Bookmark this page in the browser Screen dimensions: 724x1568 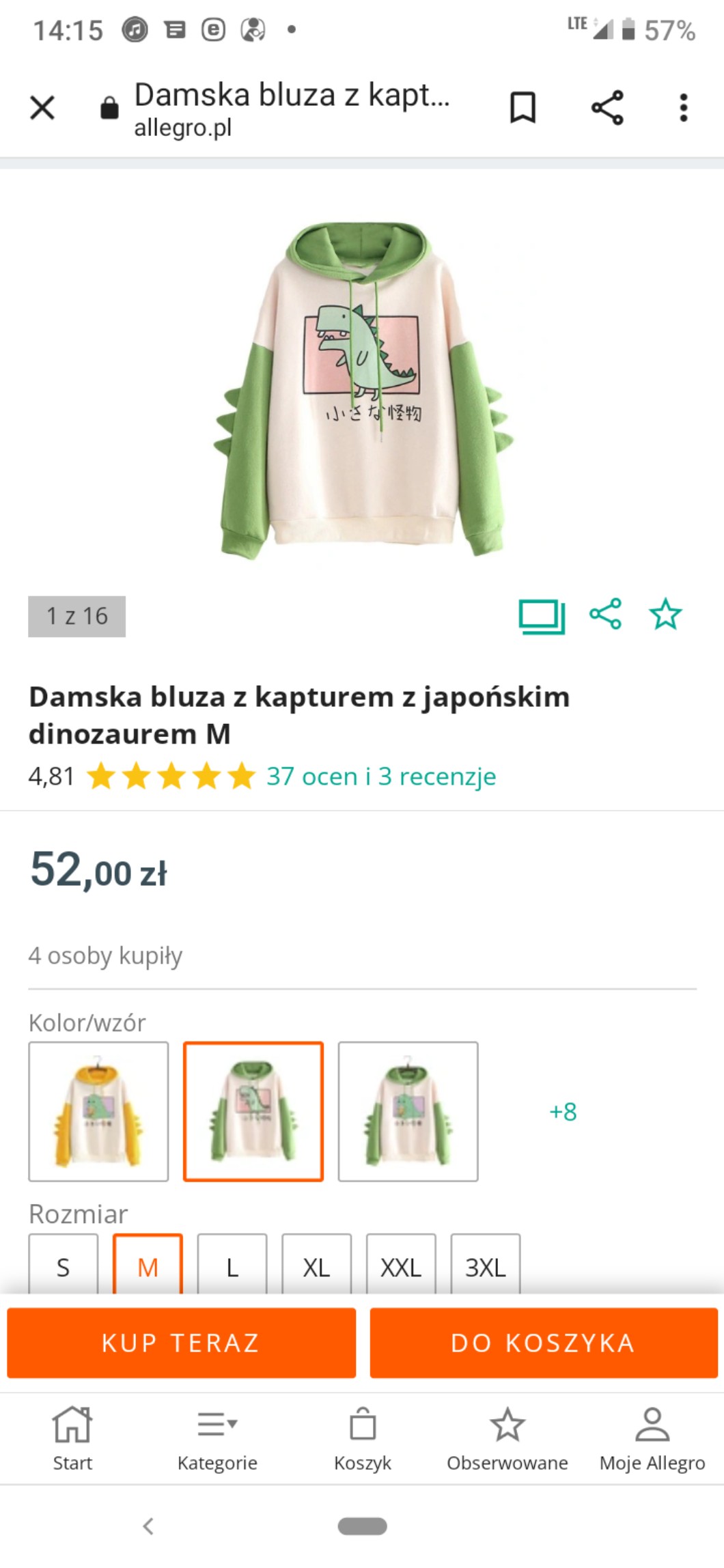click(523, 108)
